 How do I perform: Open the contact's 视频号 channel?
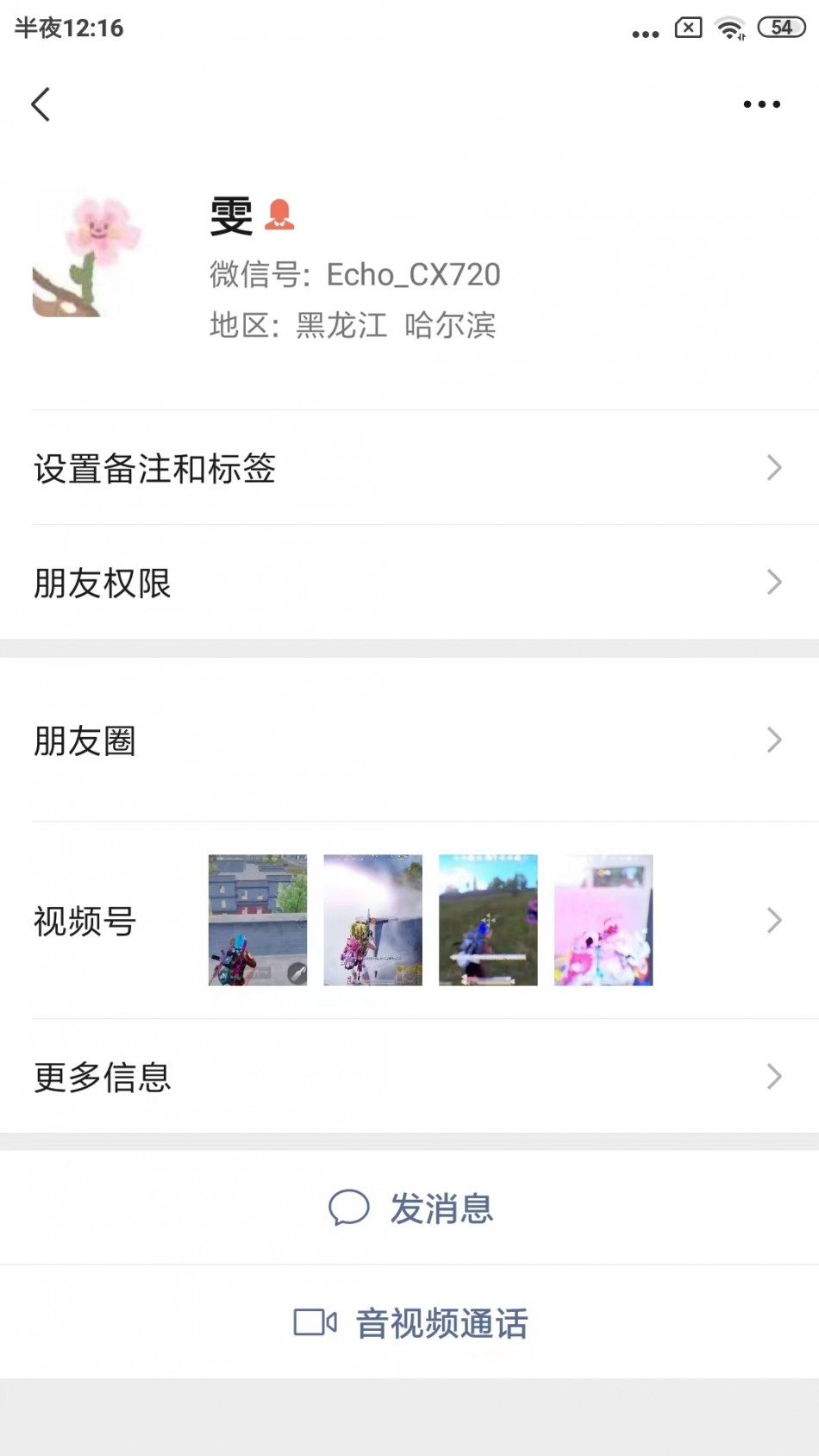click(409, 921)
